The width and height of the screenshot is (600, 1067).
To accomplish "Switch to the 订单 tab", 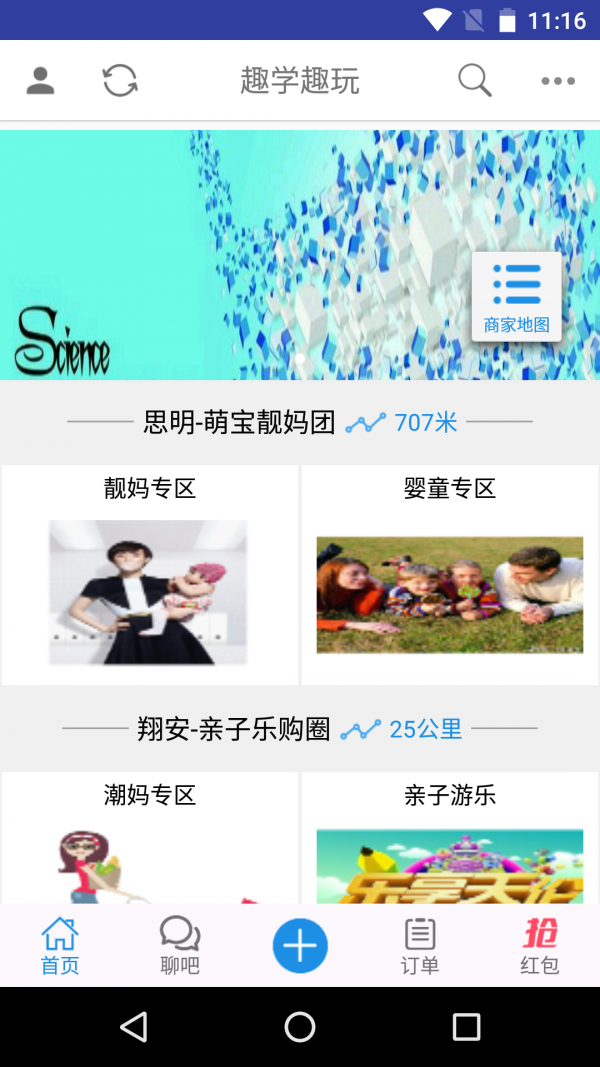I will 420,946.
